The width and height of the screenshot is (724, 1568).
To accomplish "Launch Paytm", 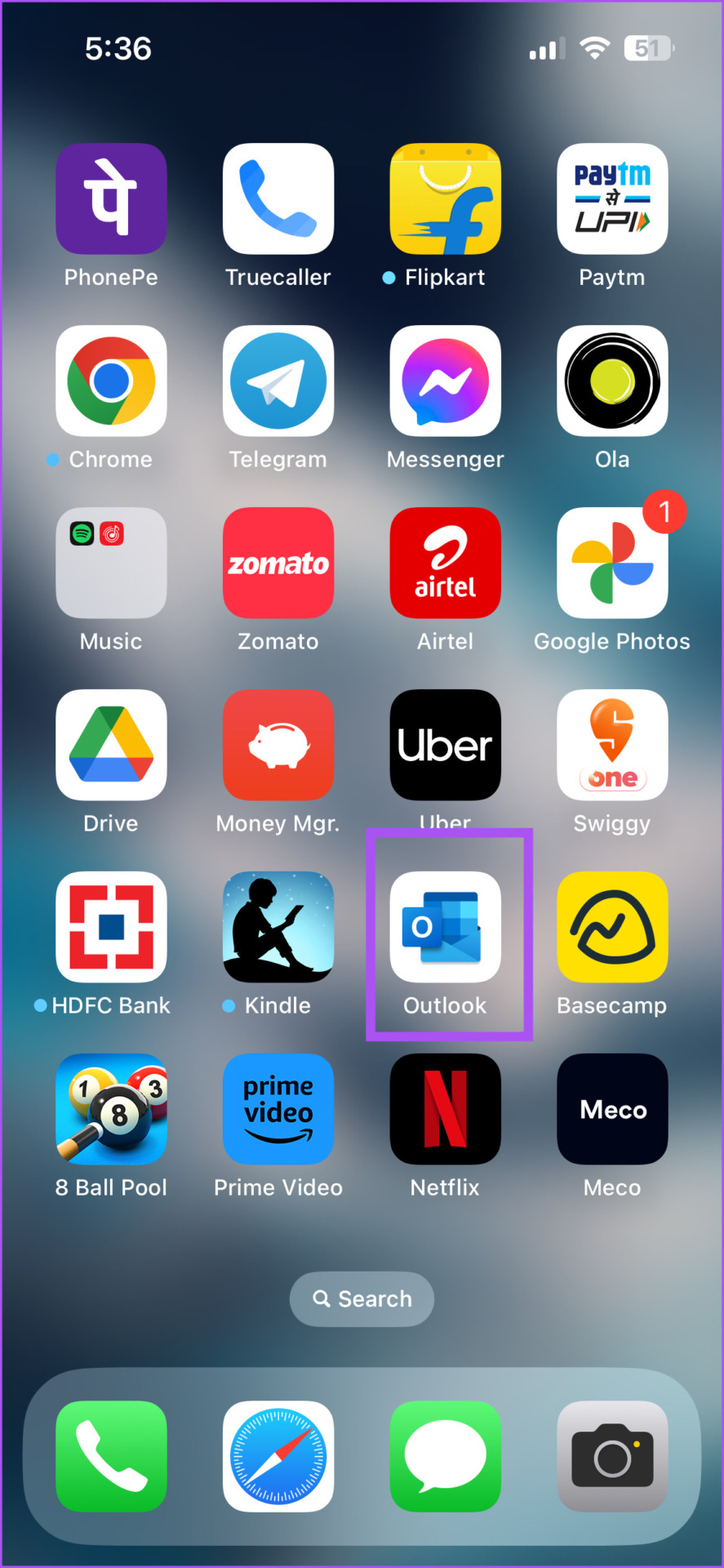I will tap(612, 198).
